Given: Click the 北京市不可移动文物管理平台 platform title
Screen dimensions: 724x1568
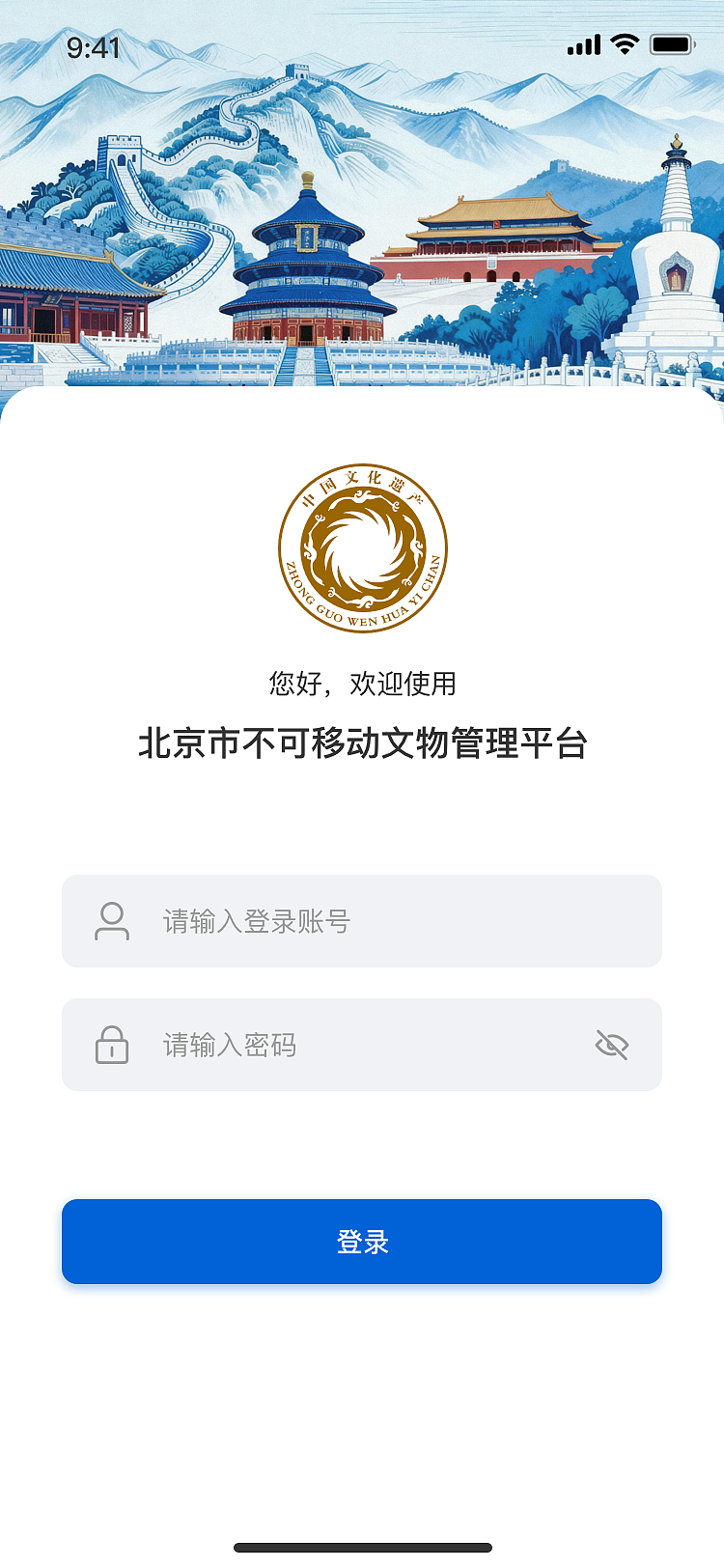Looking at the screenshot, I should tap(362, 743).
